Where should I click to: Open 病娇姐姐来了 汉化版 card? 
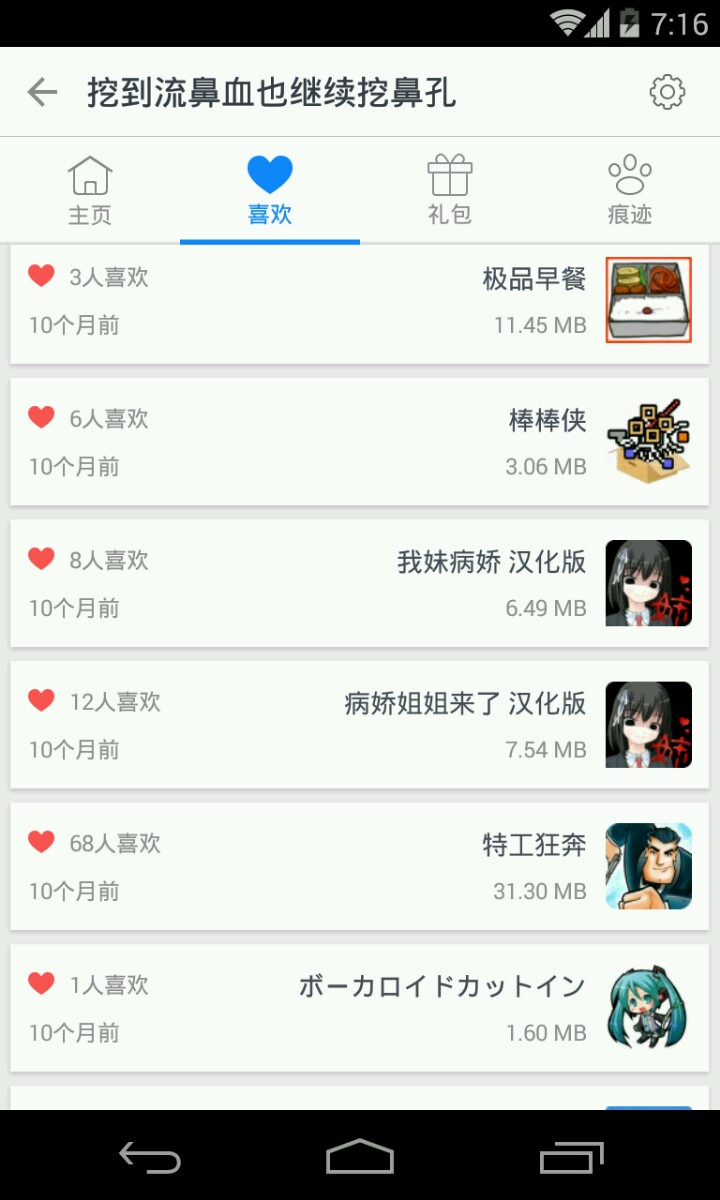pos(360,725)
